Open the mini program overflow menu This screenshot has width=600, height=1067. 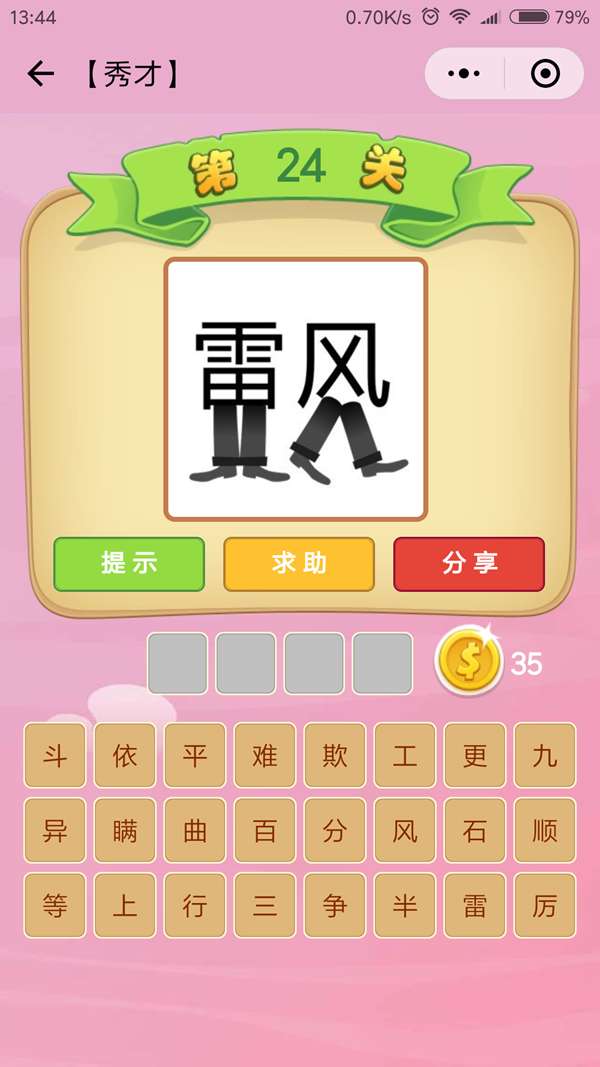[x=464, y=74]
